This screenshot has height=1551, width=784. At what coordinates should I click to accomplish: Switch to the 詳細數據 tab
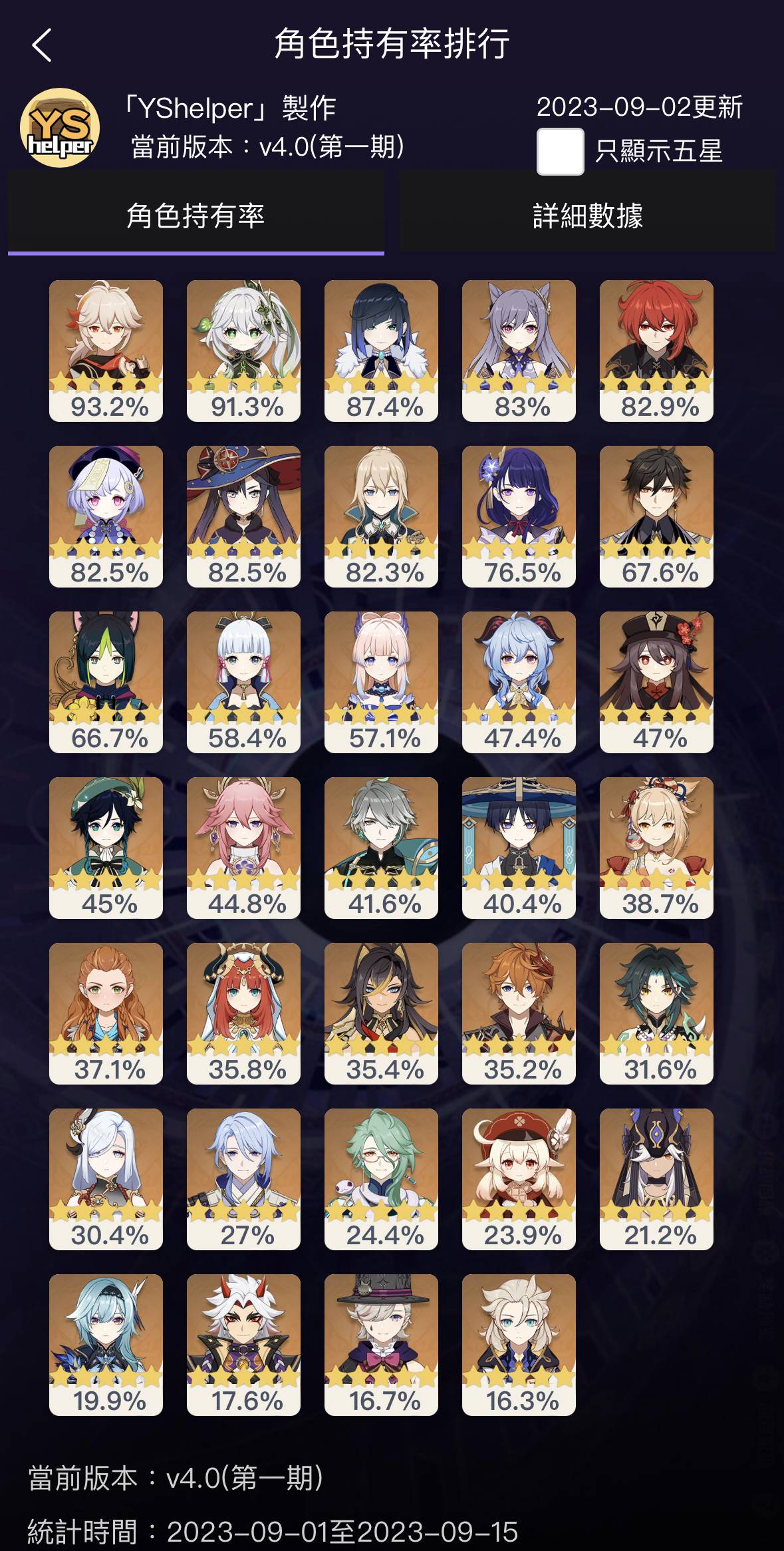pyautogui.click(x=588, y=214)
